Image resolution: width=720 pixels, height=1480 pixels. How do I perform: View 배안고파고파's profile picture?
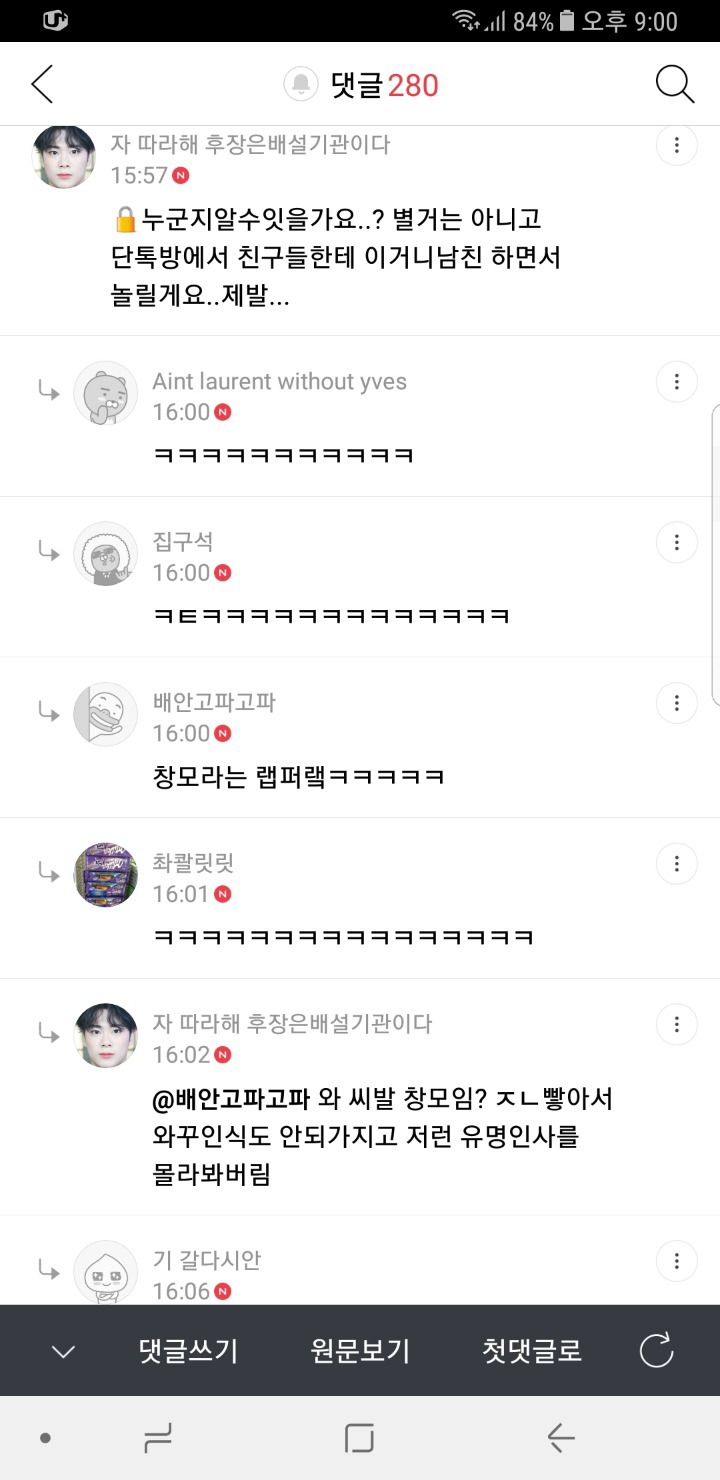105,714
